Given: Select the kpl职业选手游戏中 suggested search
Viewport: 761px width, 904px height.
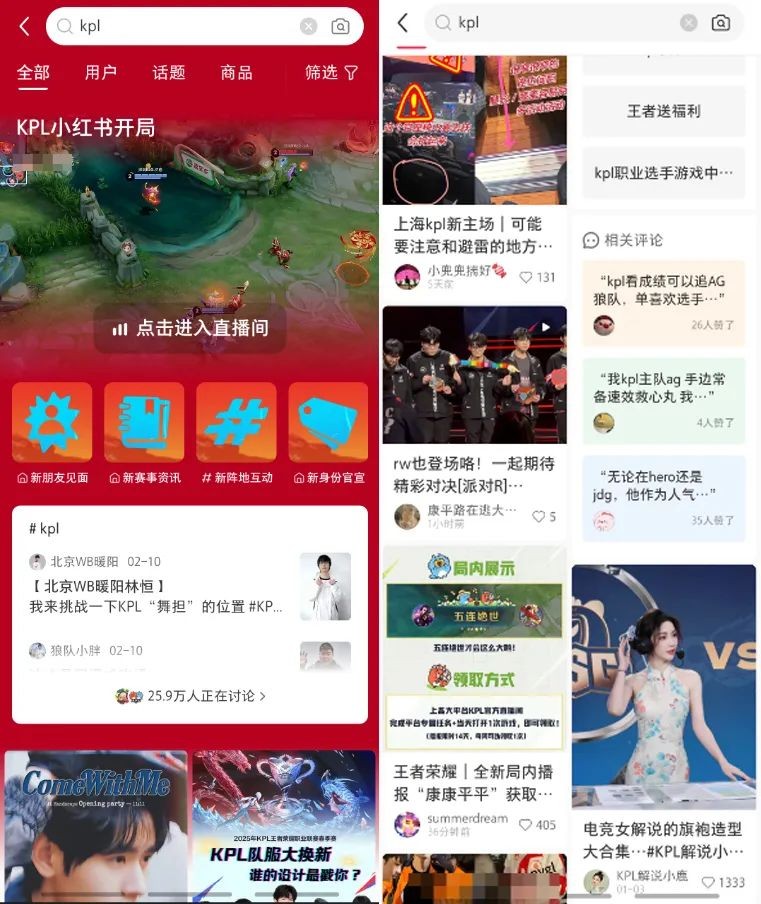Looking at the screenshot, I should tap(664, 173).
